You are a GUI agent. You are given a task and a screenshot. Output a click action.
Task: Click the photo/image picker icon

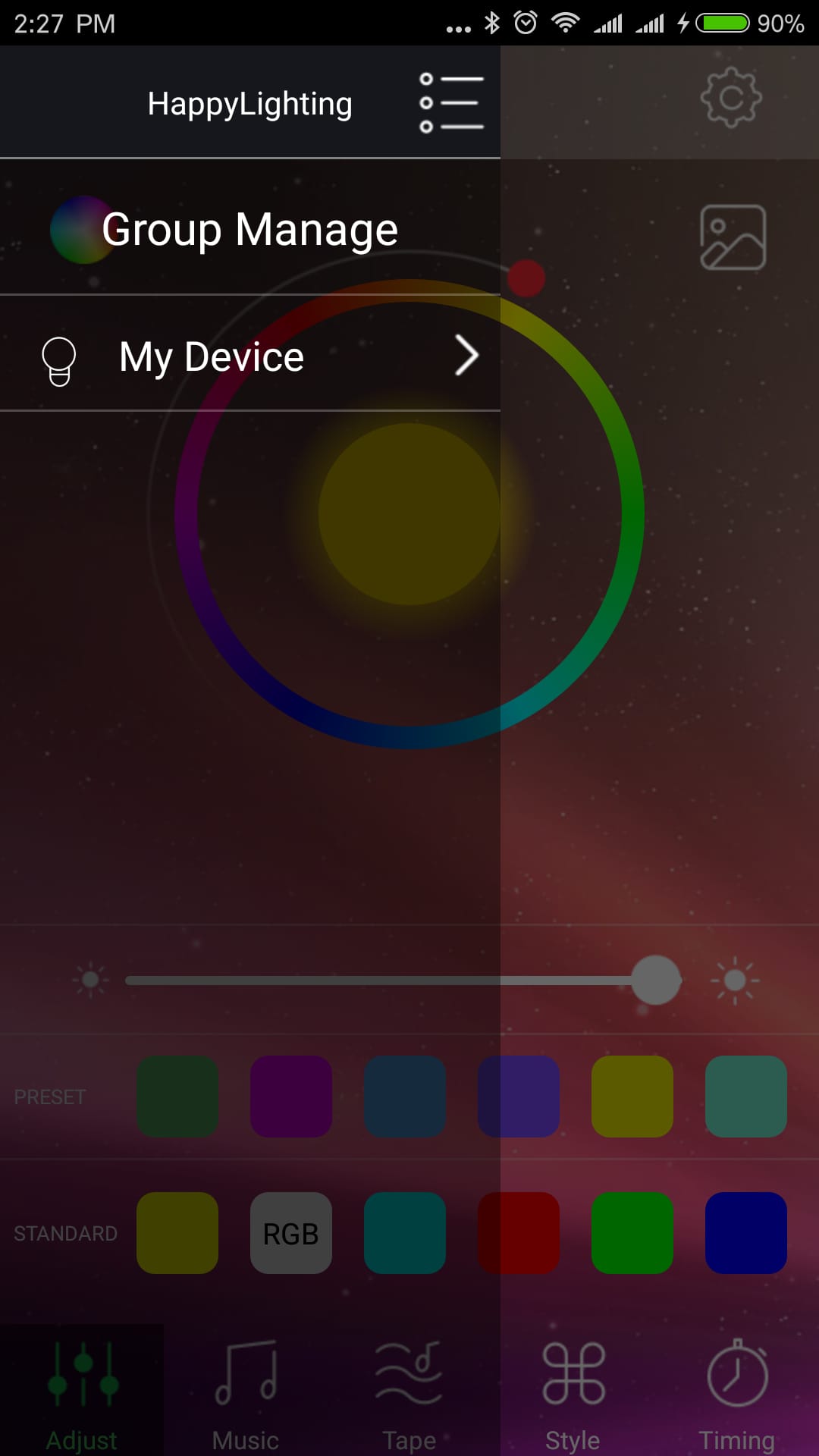tap(733, 236)
